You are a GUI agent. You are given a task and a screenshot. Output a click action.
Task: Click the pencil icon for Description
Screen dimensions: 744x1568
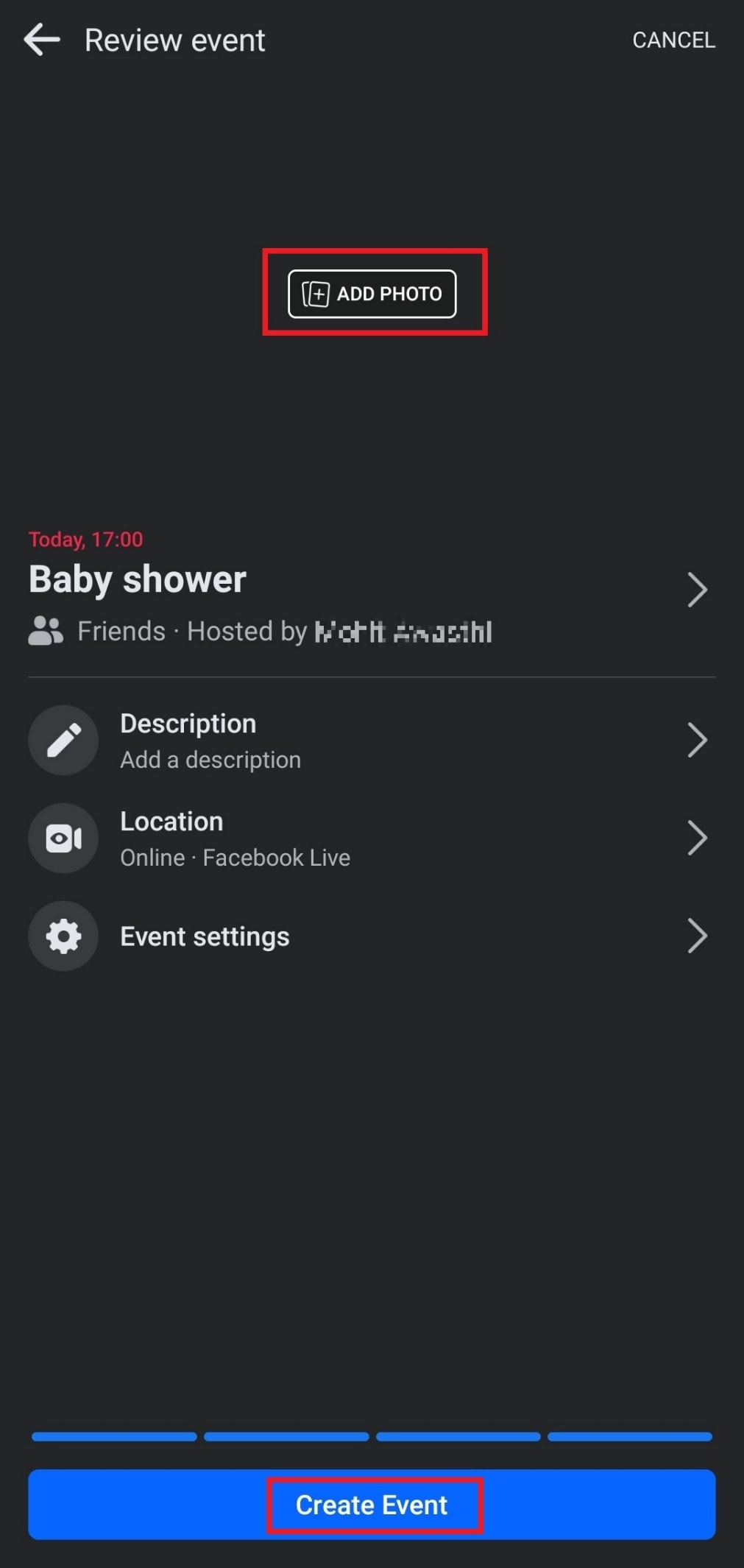point(63,740)
